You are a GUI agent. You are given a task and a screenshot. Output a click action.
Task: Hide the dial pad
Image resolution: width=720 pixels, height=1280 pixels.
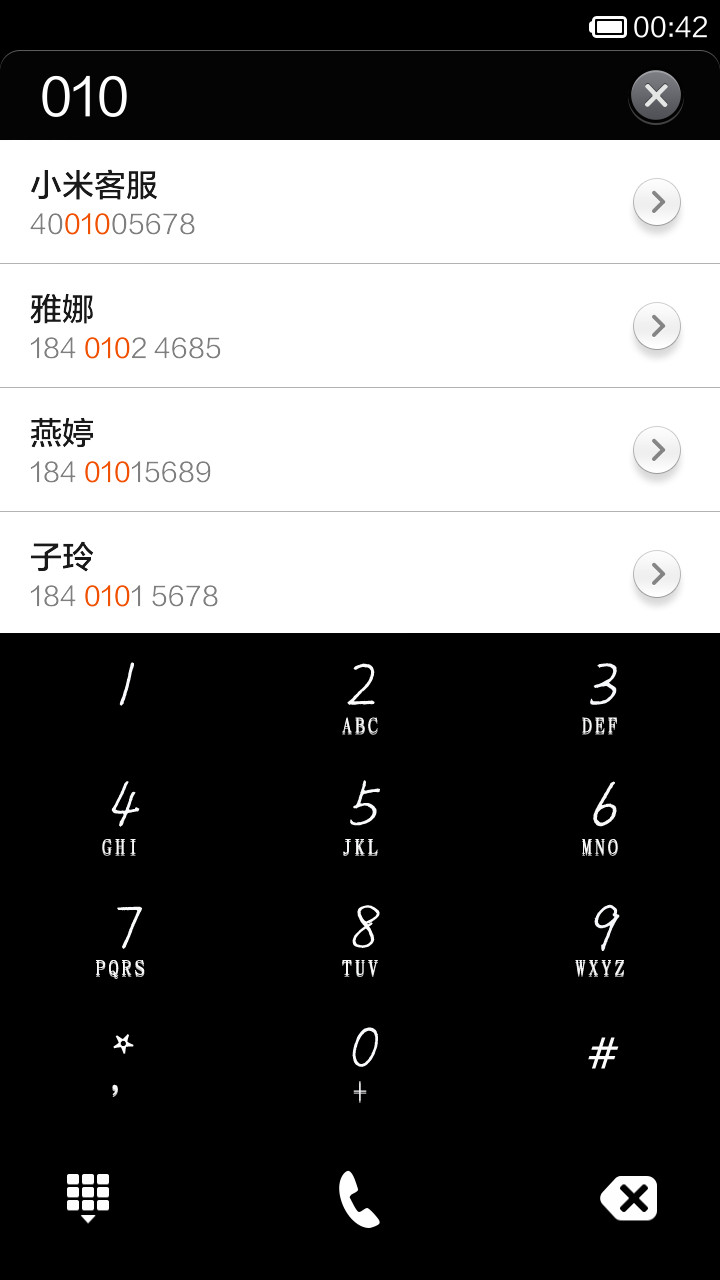[x=88, y=1198]
